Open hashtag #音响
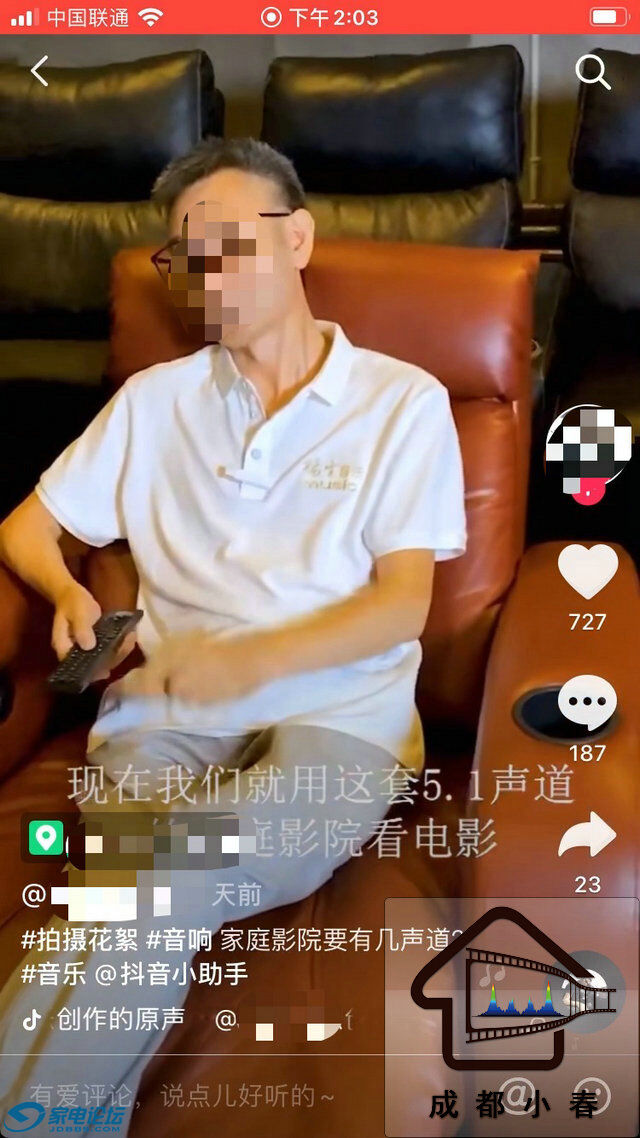 pyautogui.click(x=180, y=940)
